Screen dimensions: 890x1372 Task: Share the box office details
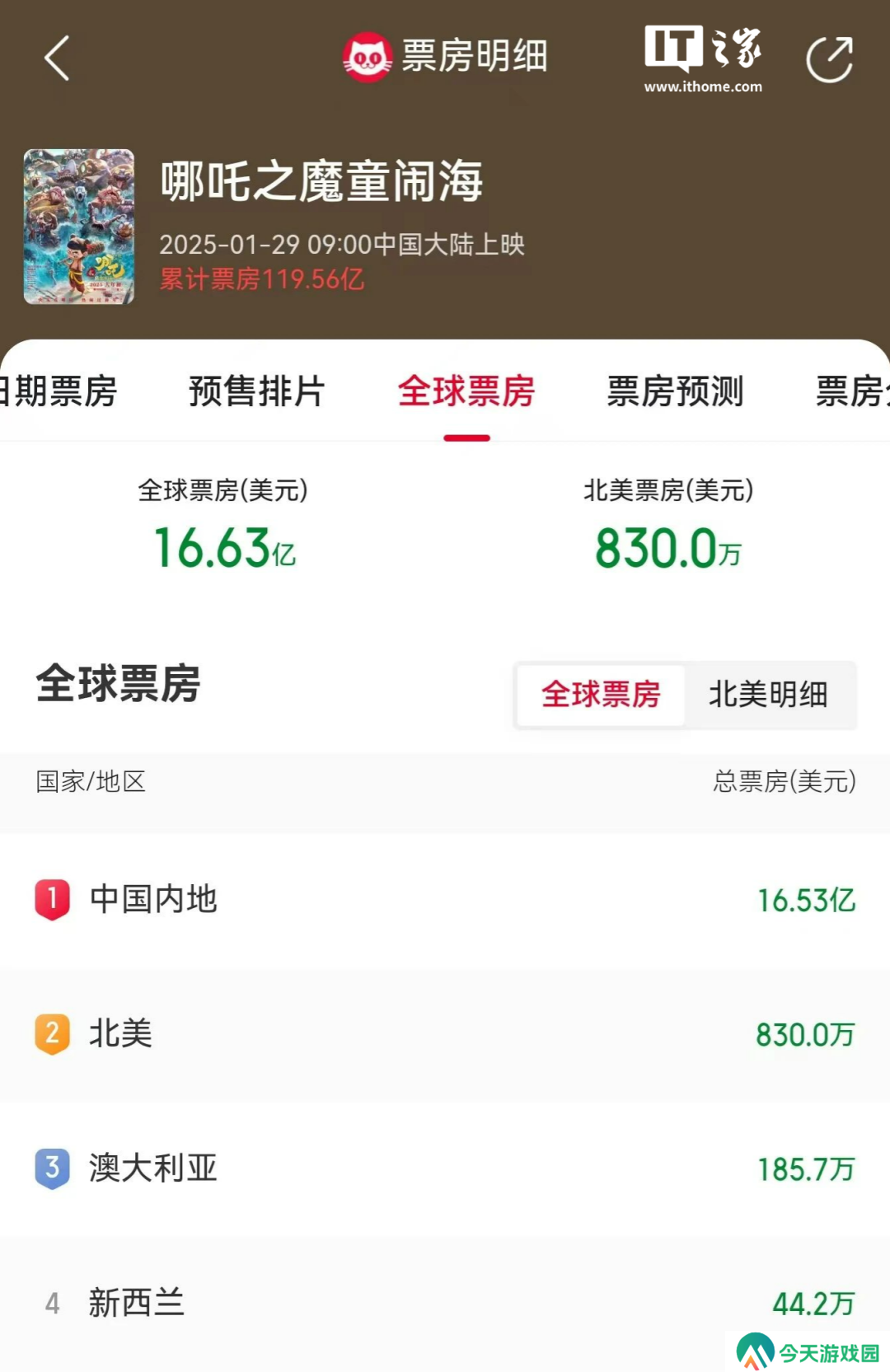(829, 59)
